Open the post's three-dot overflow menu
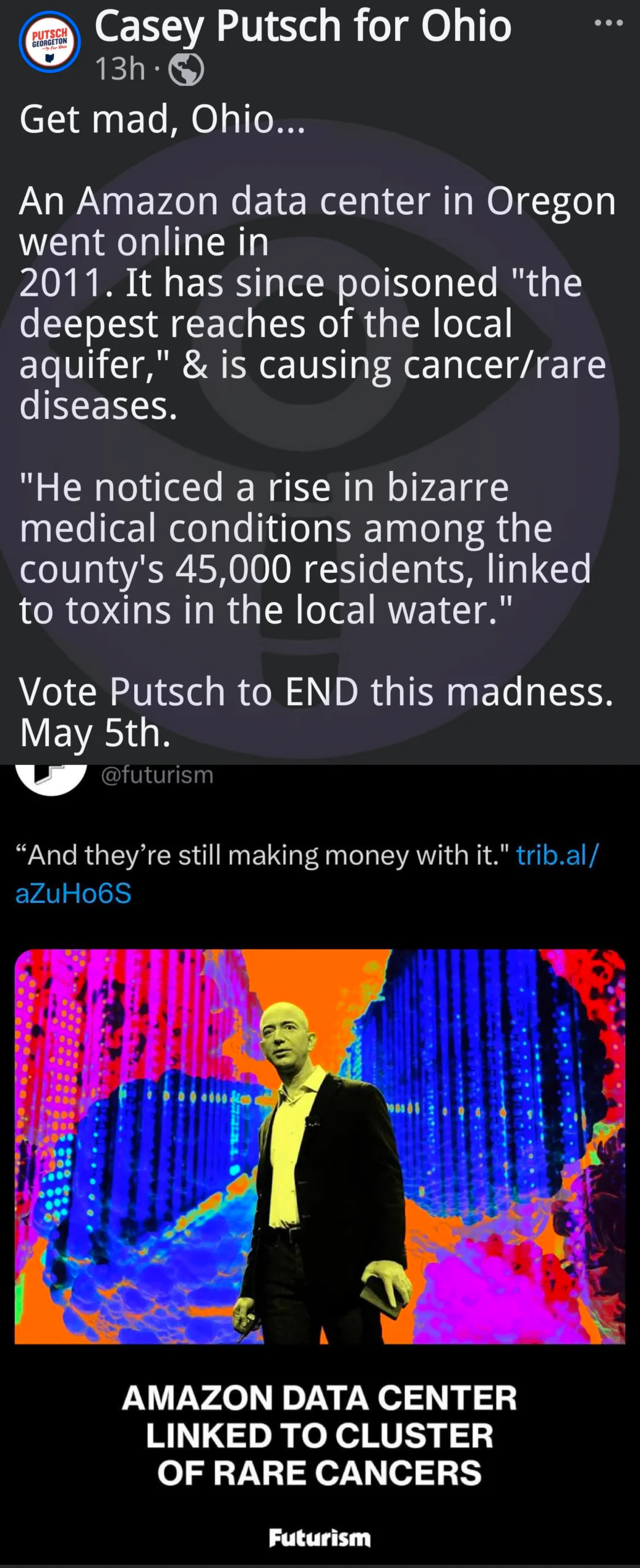640x1568 pixels. tap(609, 23)
